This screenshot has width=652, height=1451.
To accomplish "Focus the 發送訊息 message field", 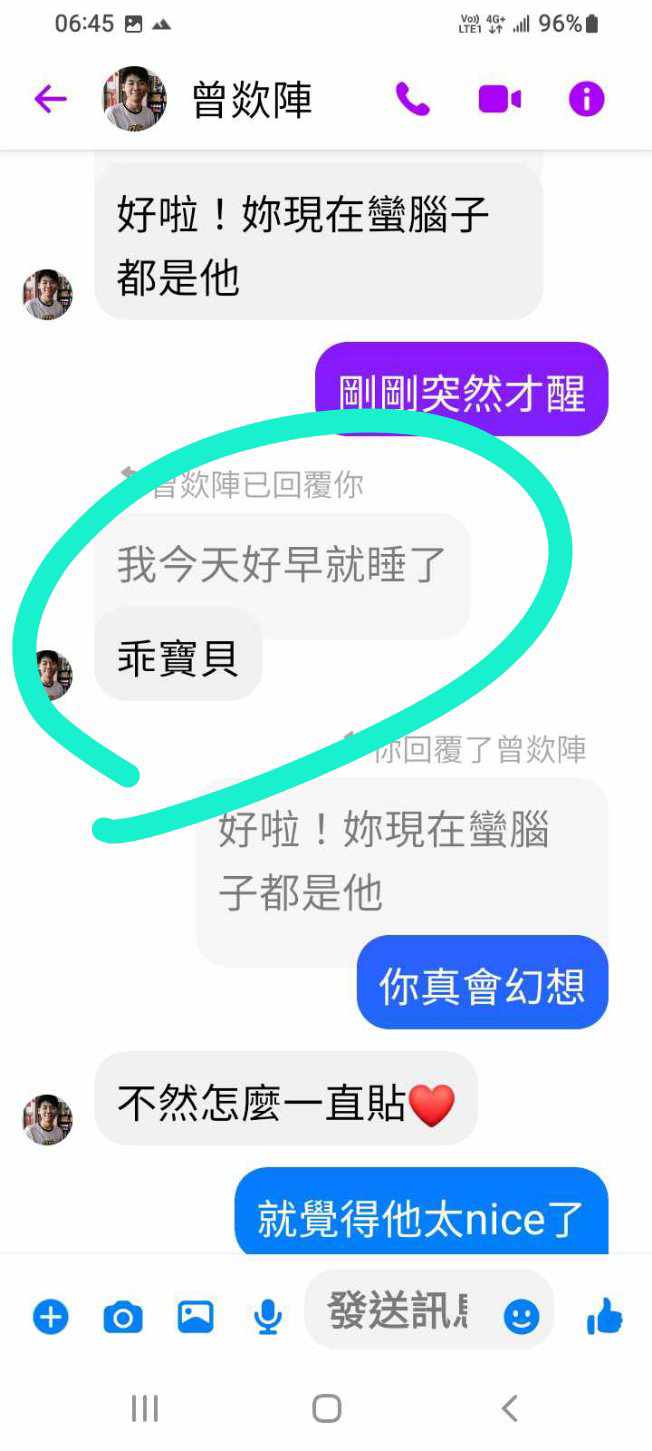I will [400, 1310].
